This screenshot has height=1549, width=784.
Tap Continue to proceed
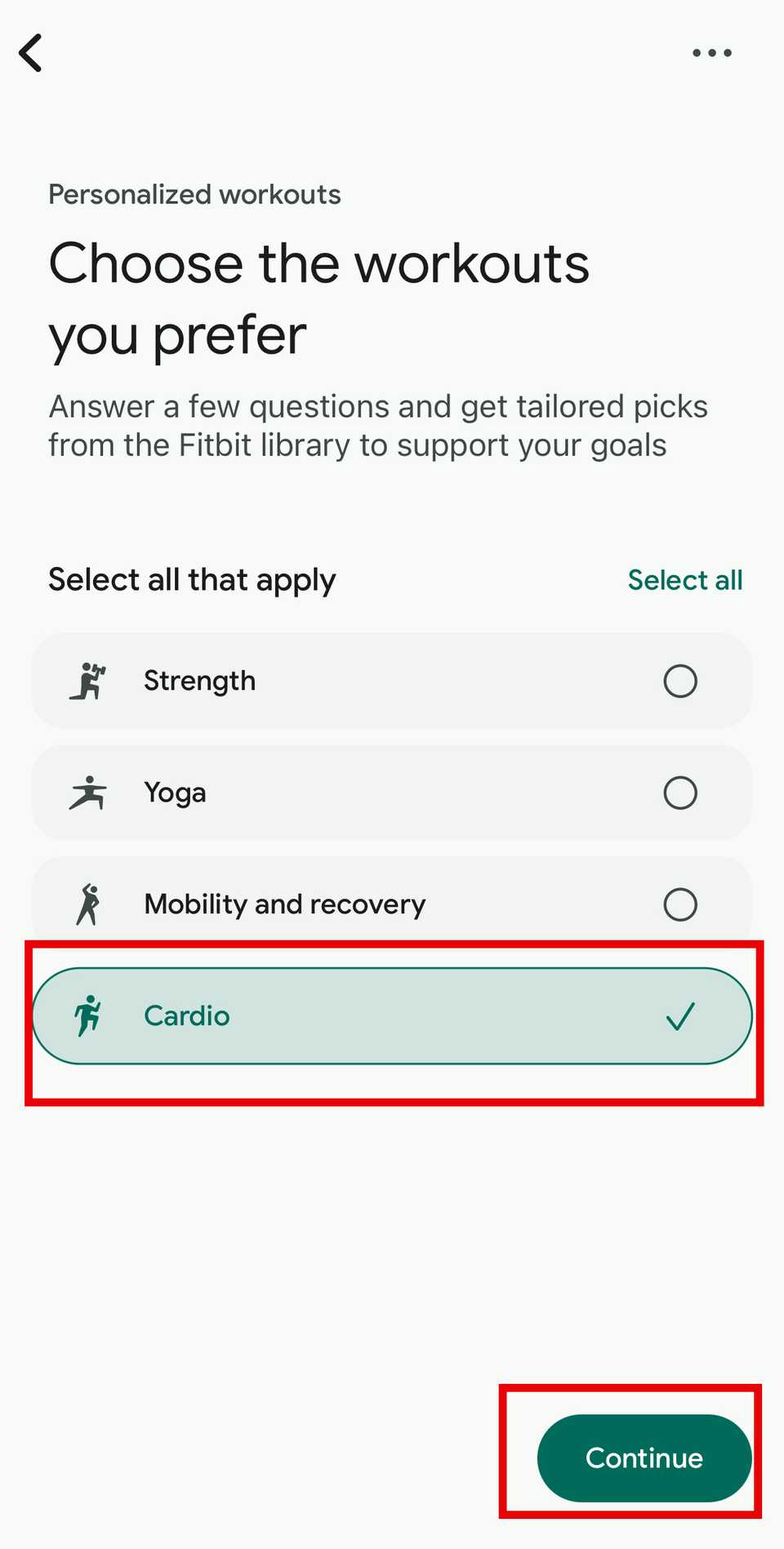pos(644,1457)
